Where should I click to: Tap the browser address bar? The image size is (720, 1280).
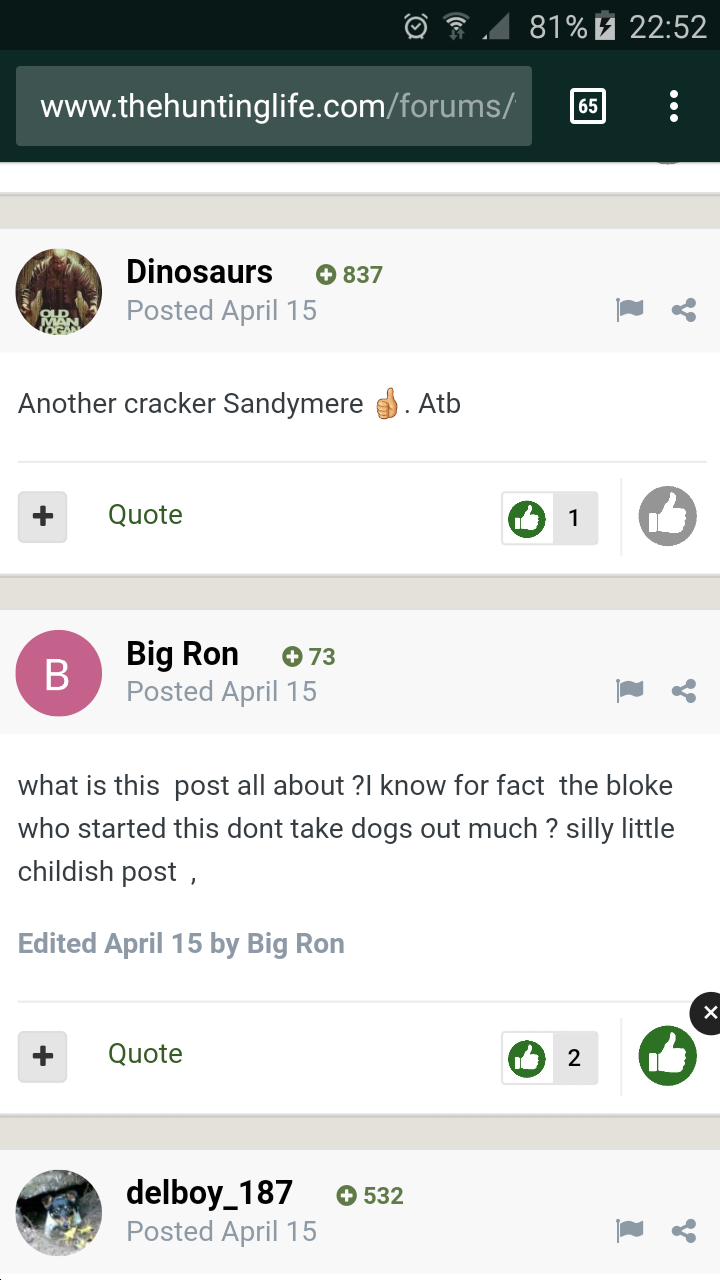[x=274, y=106]
